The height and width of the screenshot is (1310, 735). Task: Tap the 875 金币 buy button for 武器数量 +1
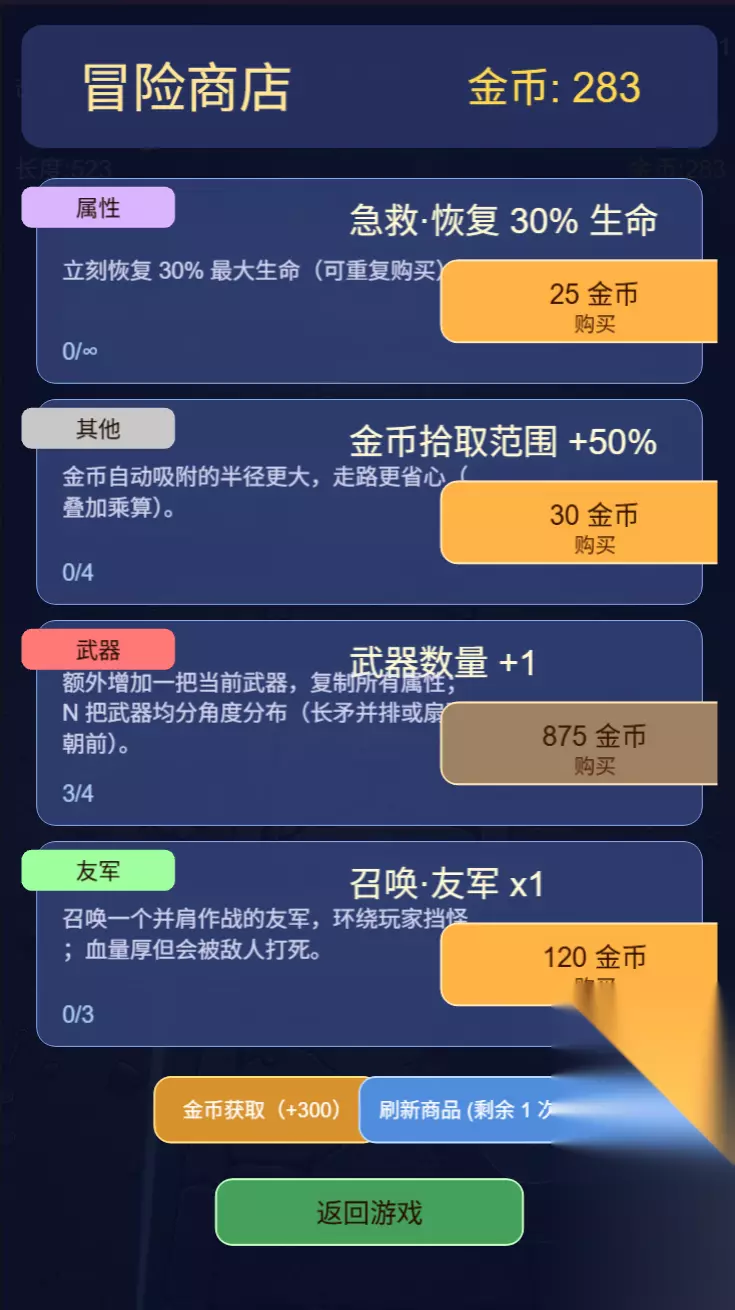pos(579,744)
